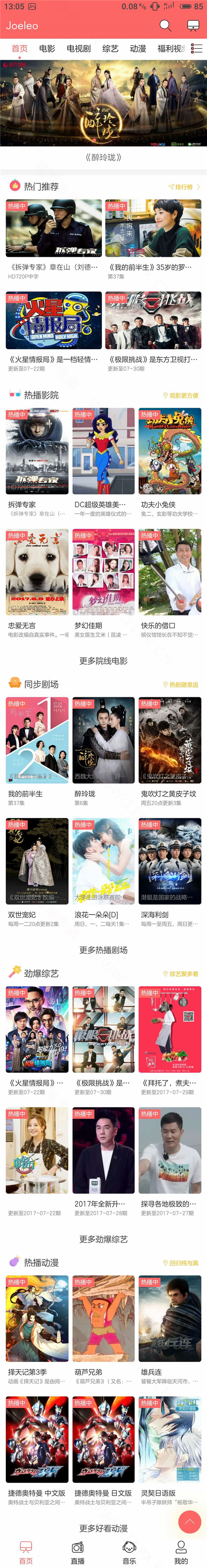This screenshot has width=207, height=1568.
Task: Tap 更多院线电影 to see more movies
Action: coord(103,661)
